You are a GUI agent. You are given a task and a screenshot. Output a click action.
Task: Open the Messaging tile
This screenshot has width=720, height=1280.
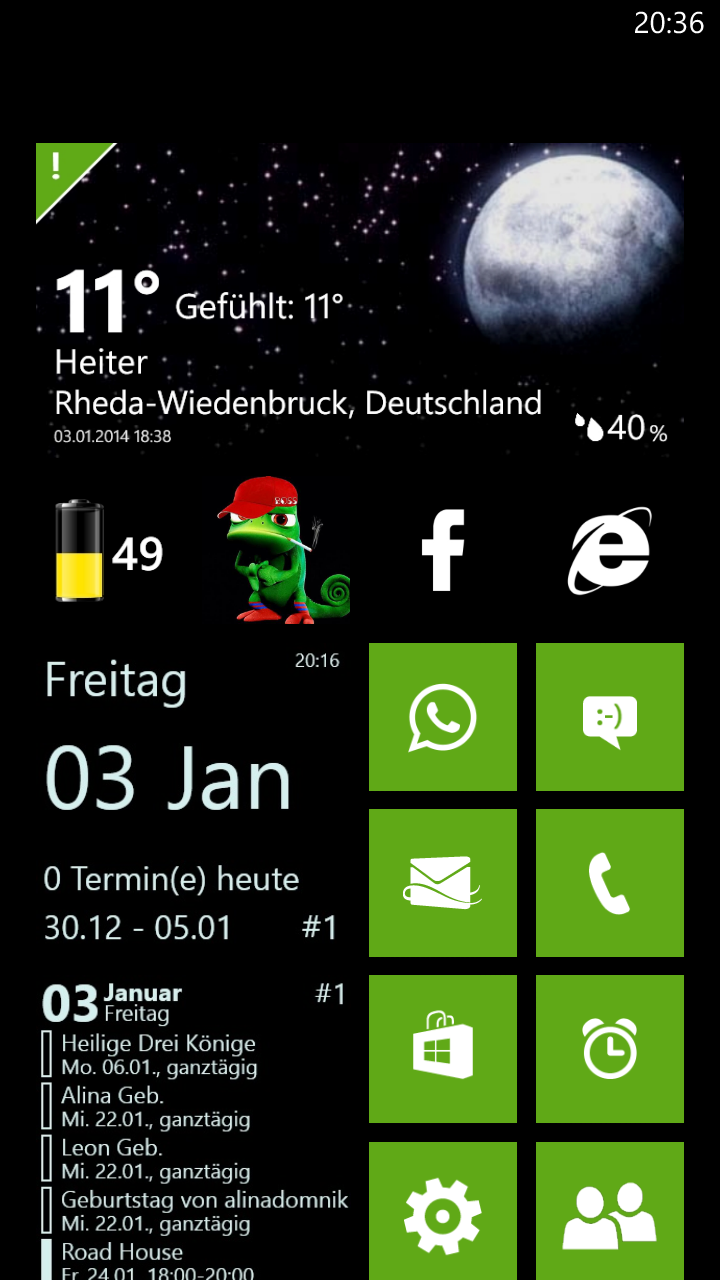click(610, 717)
